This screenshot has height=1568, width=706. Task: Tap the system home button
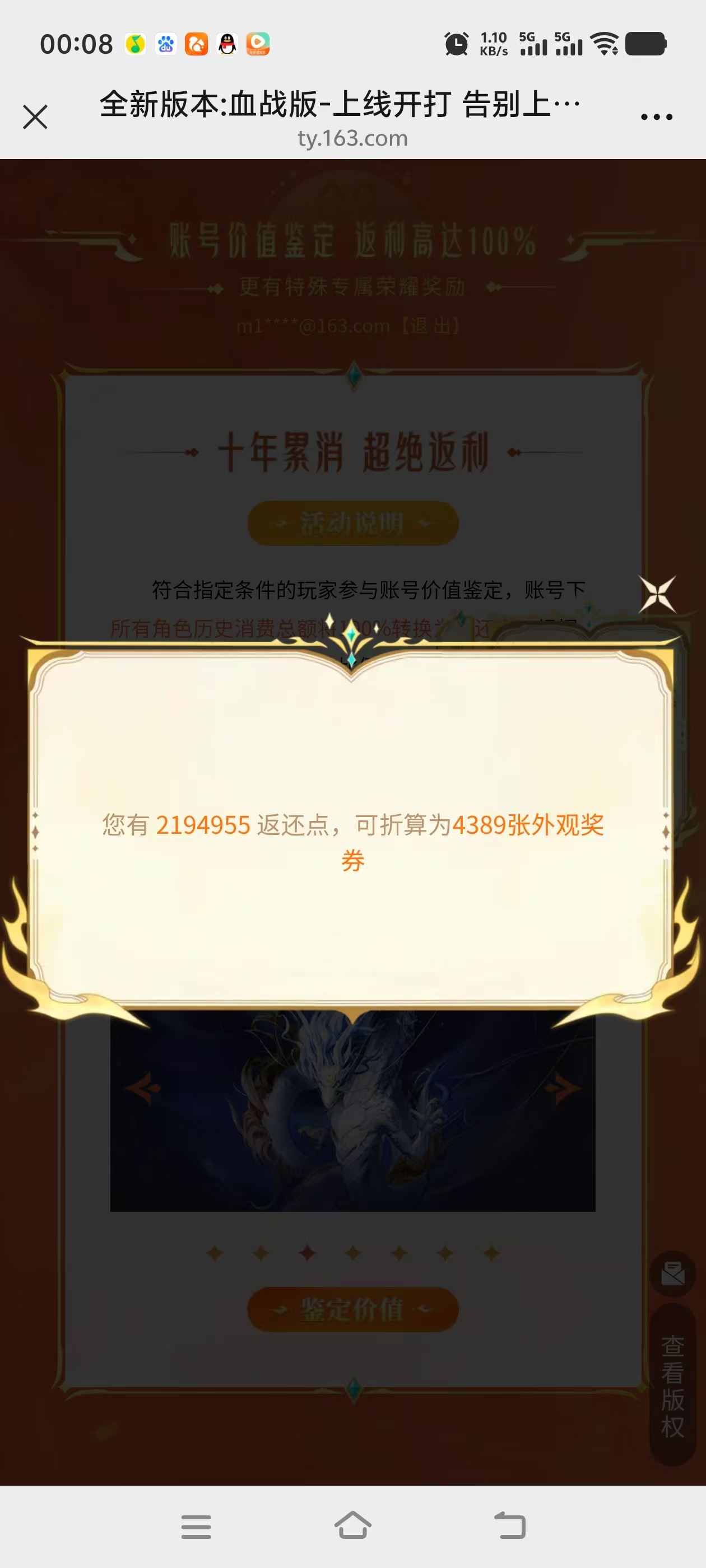coord(352,1525)
